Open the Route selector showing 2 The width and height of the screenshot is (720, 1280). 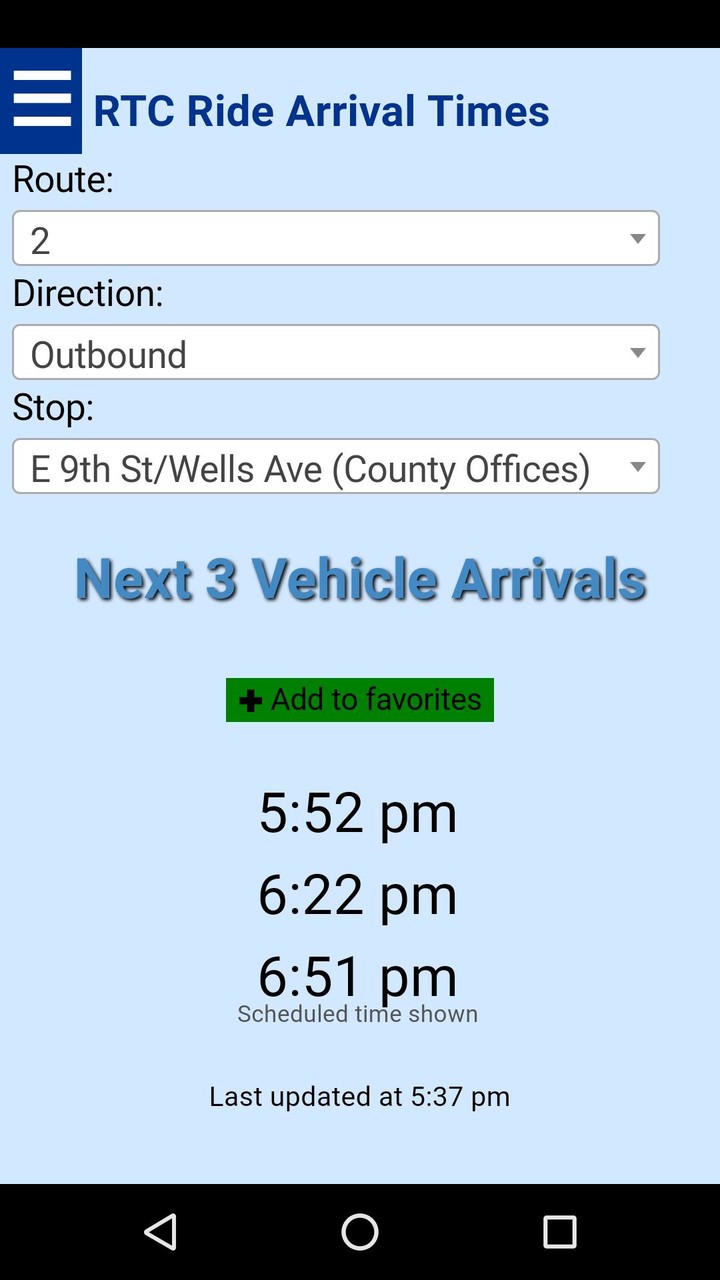point(335,238)
